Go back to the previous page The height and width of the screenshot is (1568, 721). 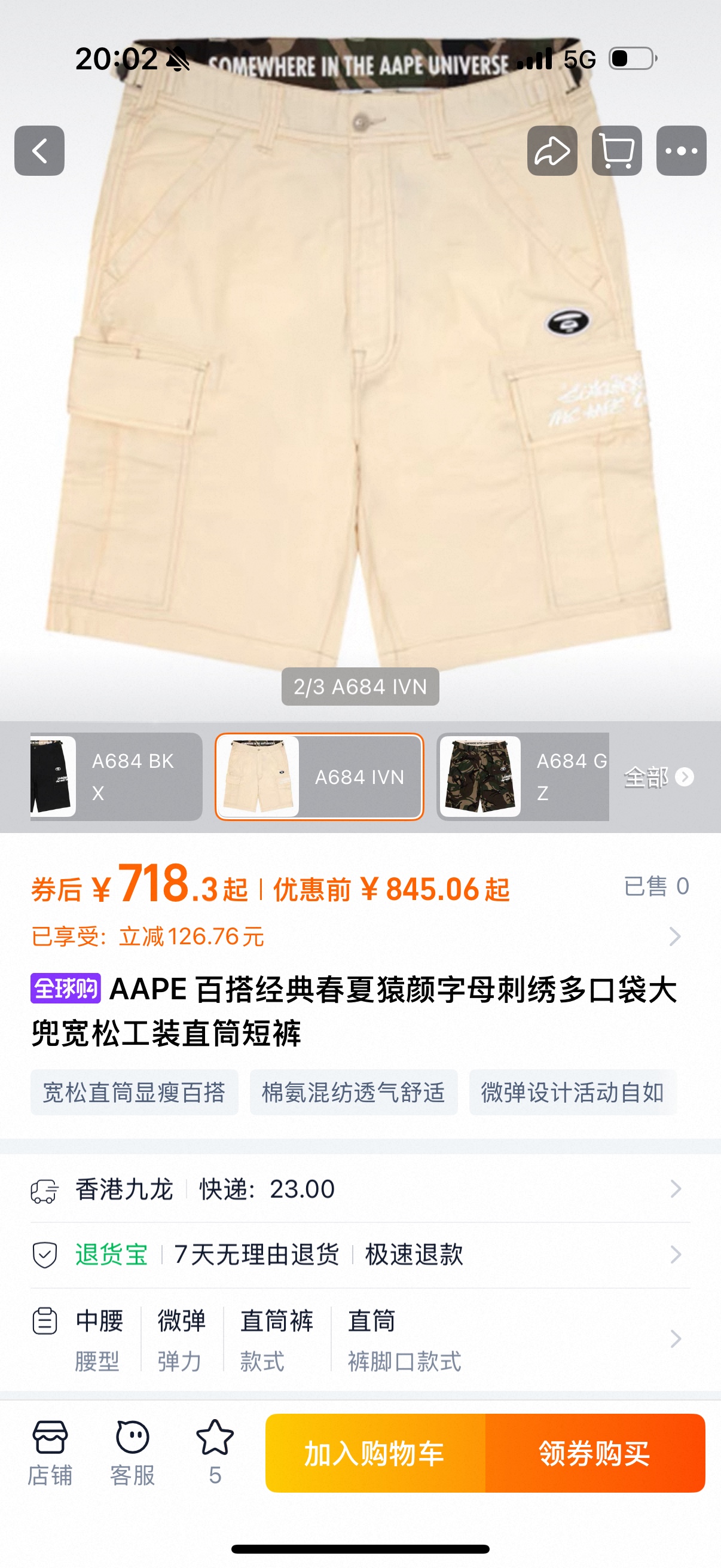(39, 150)
